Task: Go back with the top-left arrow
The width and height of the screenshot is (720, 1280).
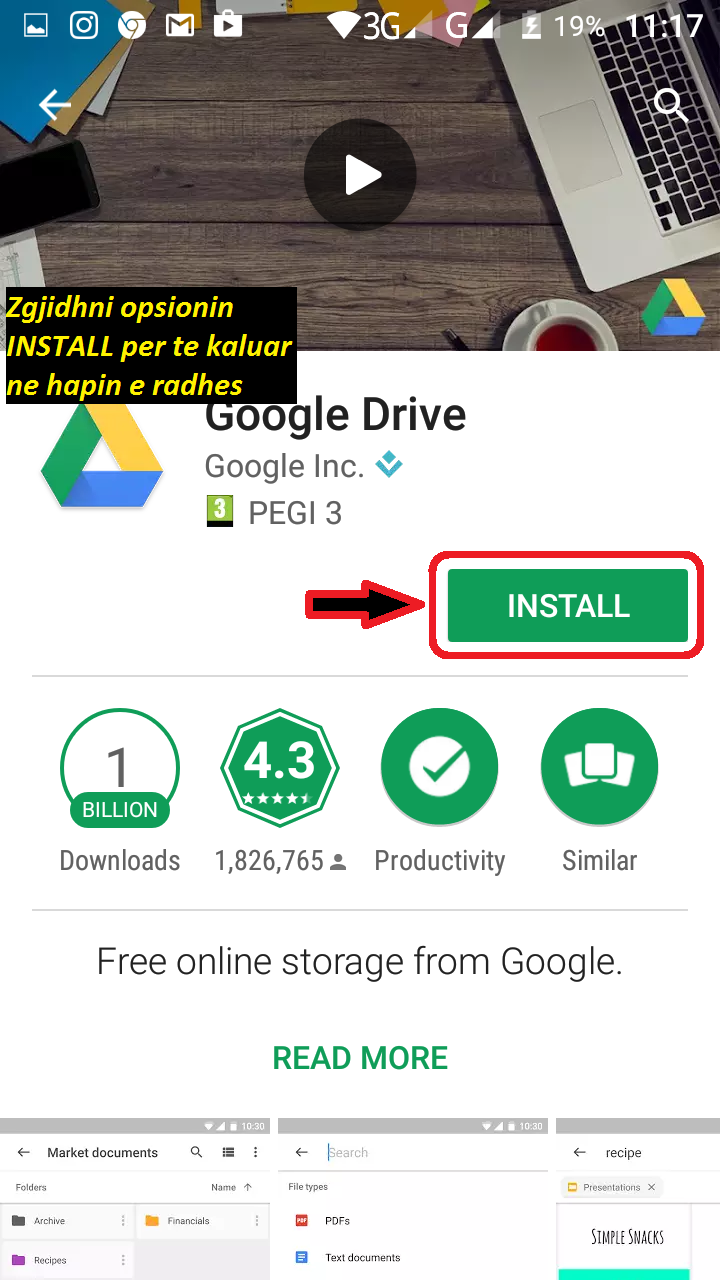Action: (x=54, y=104)
